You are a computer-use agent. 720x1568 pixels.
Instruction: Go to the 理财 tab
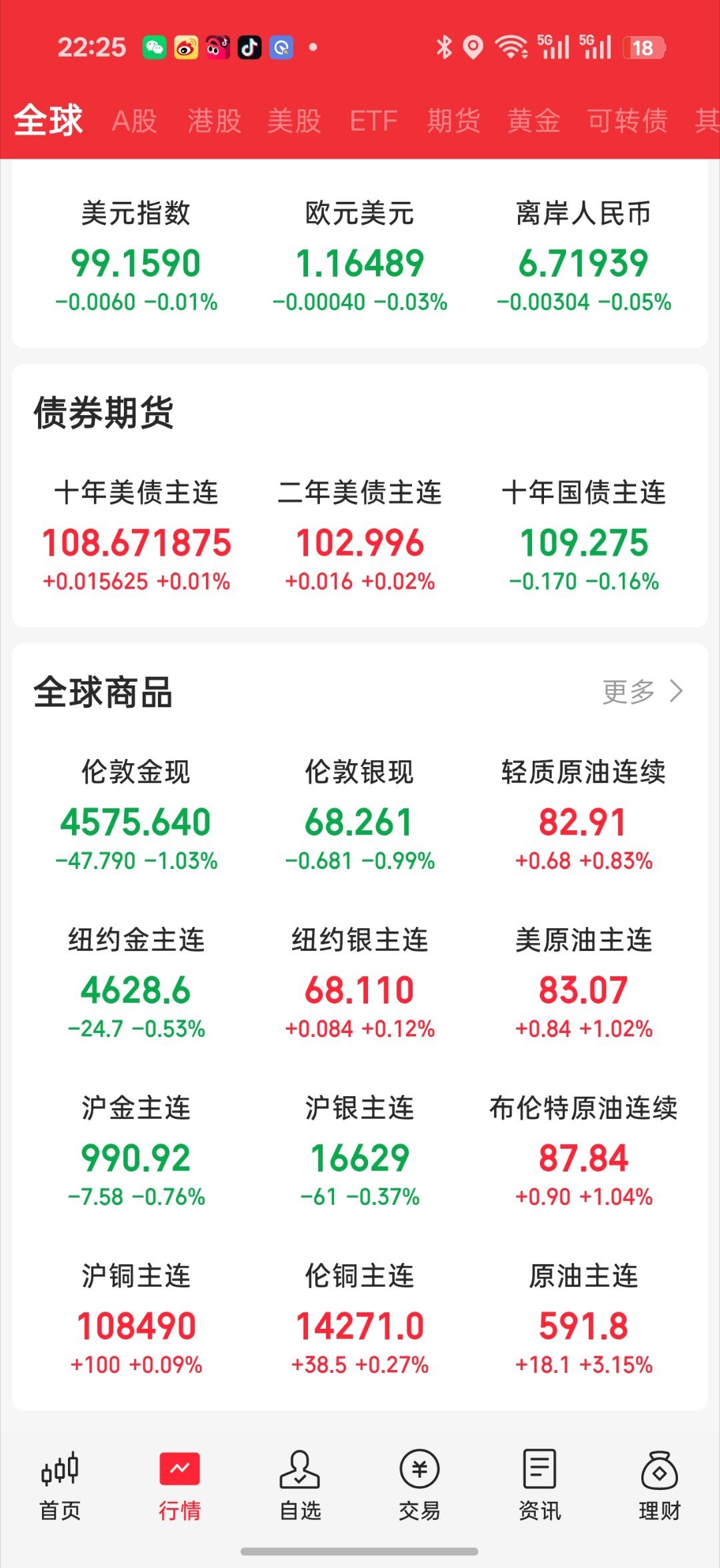click(659, 1485)
